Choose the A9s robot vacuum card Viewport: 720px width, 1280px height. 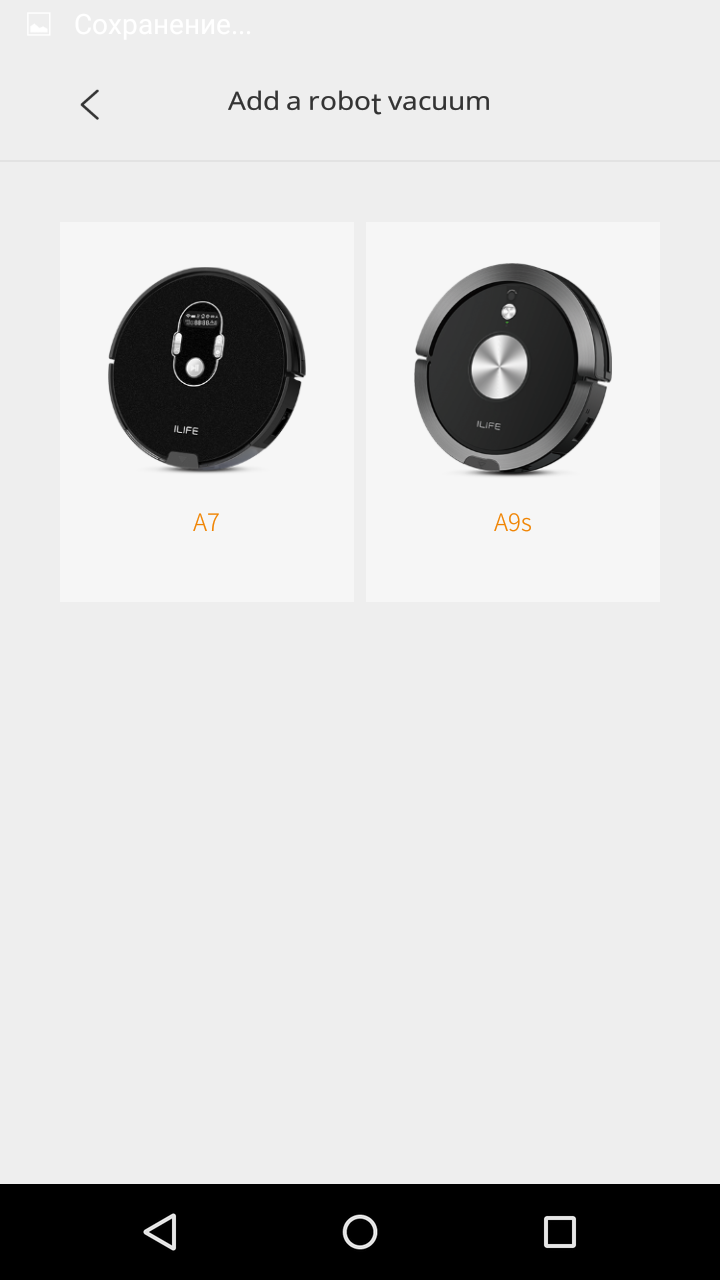[x=513, y=411]
